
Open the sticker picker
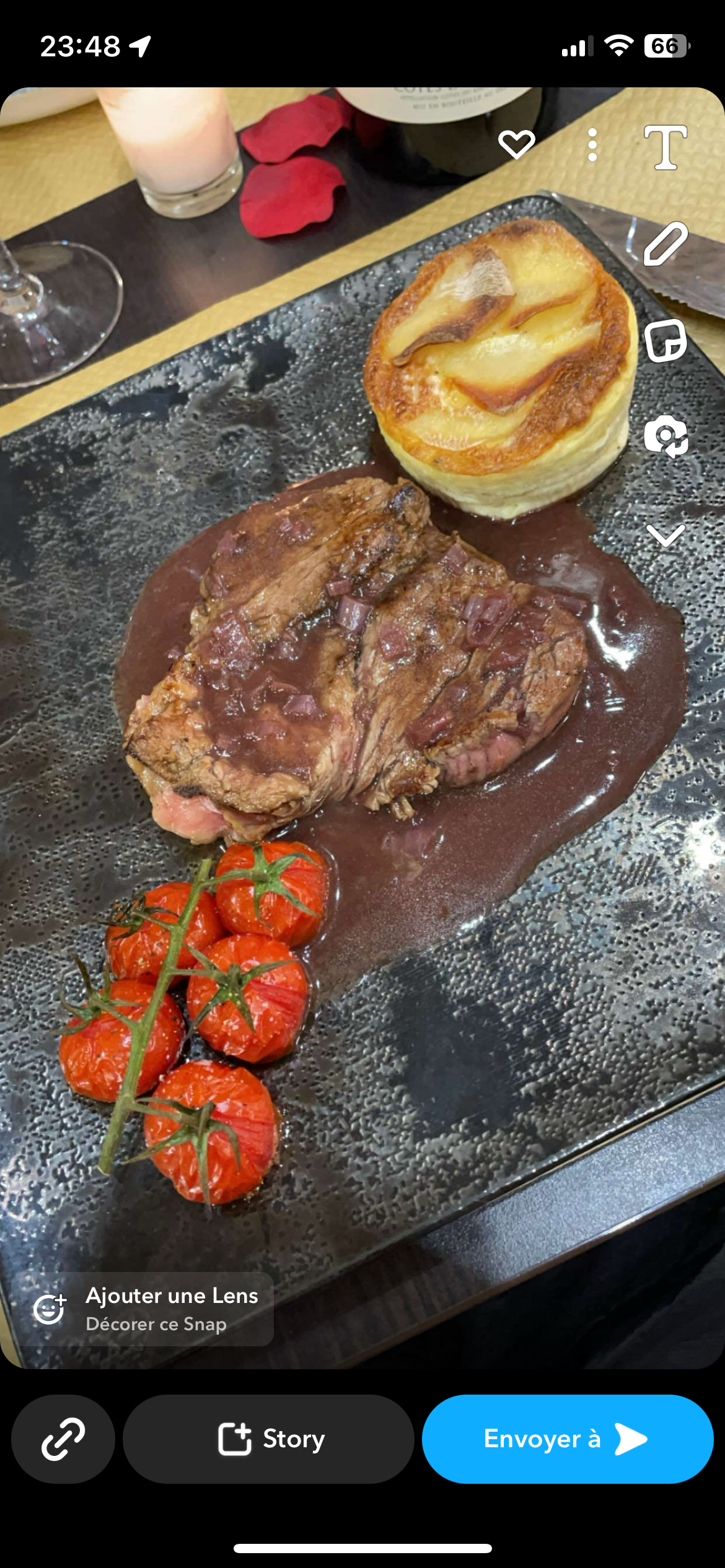coord(666,341)
